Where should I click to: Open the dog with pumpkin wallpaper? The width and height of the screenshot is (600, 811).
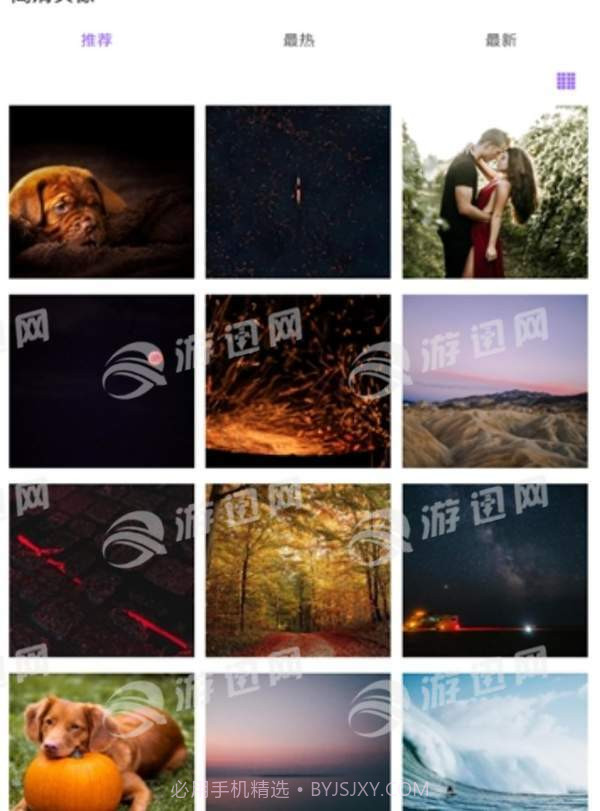(x=102, y=742)
